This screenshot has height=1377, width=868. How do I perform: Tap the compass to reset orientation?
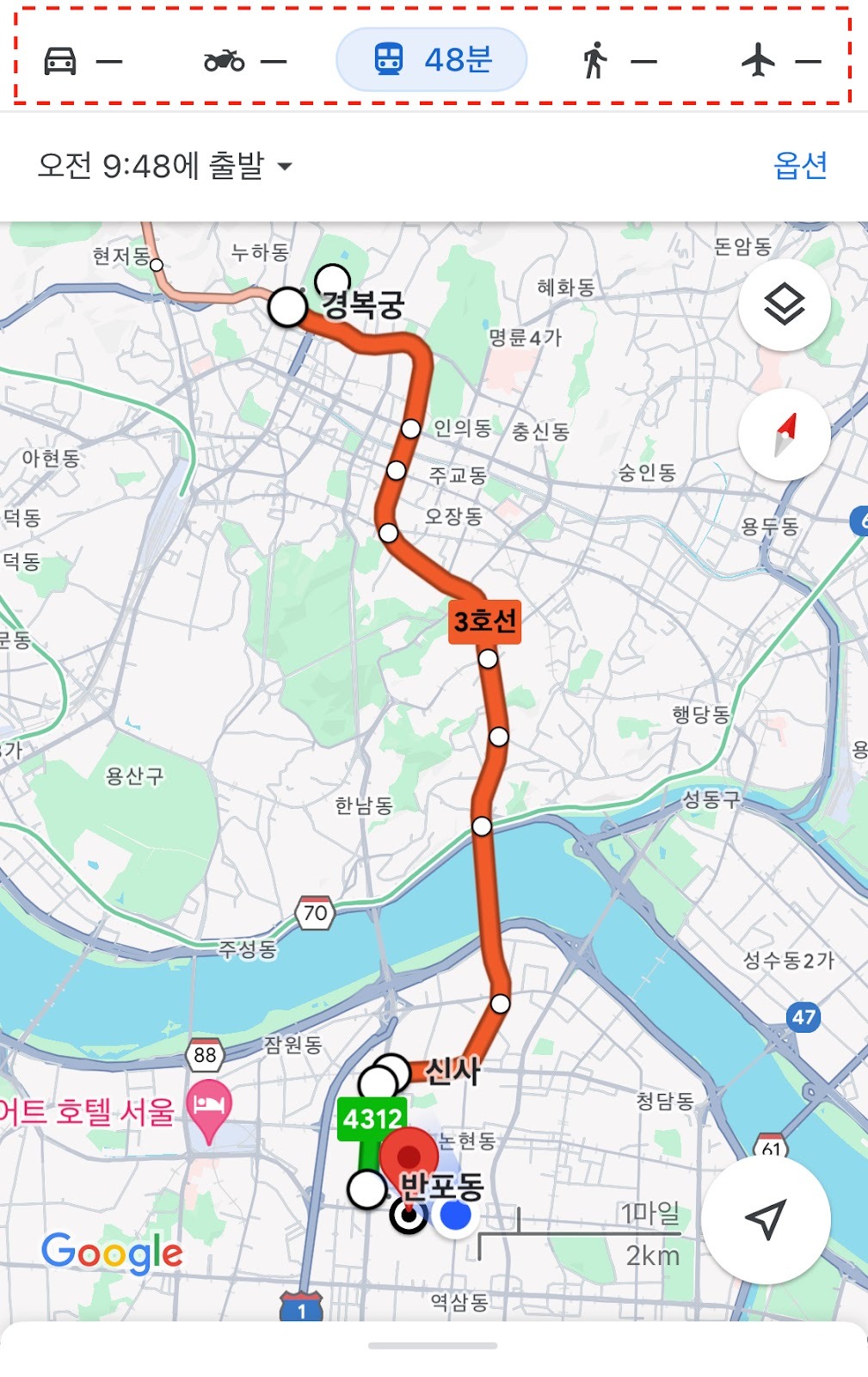click(784, 435)
